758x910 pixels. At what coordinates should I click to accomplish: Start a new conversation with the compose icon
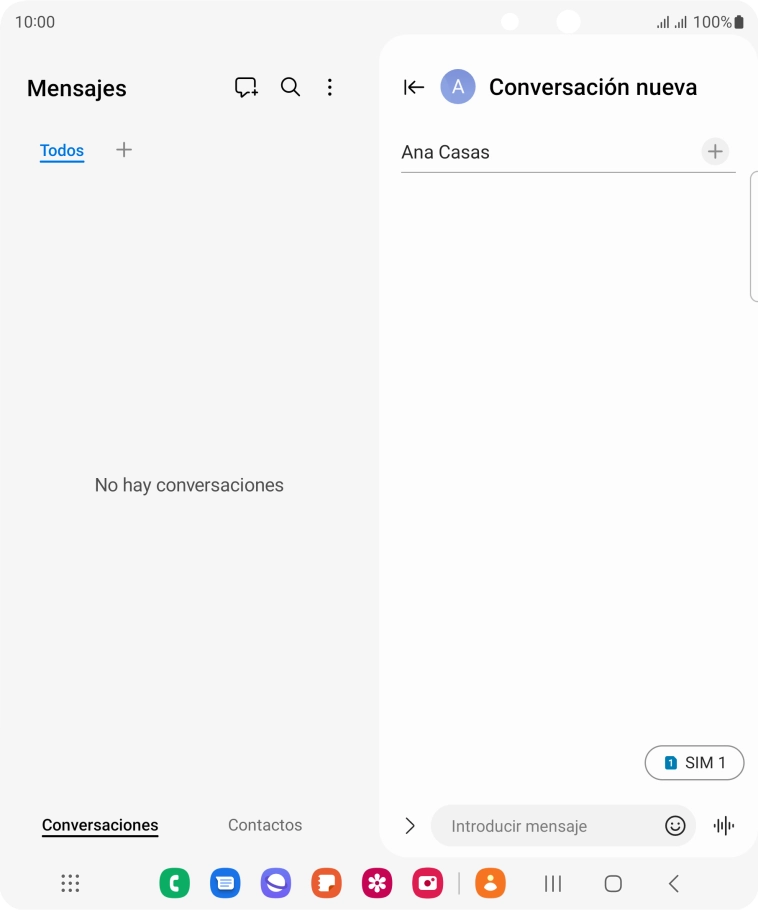pos(245,87)
